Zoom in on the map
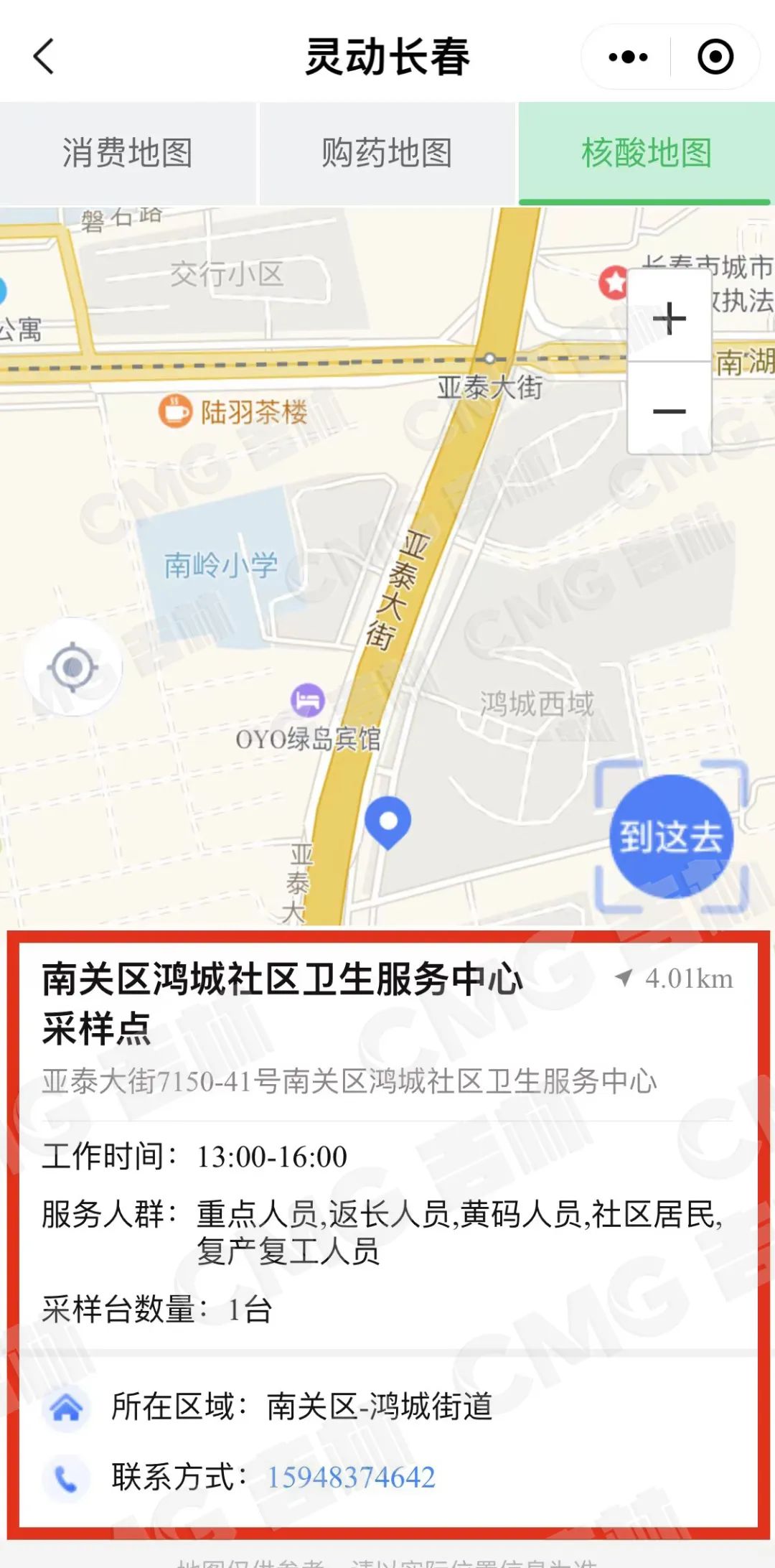 tap(670, 318)
